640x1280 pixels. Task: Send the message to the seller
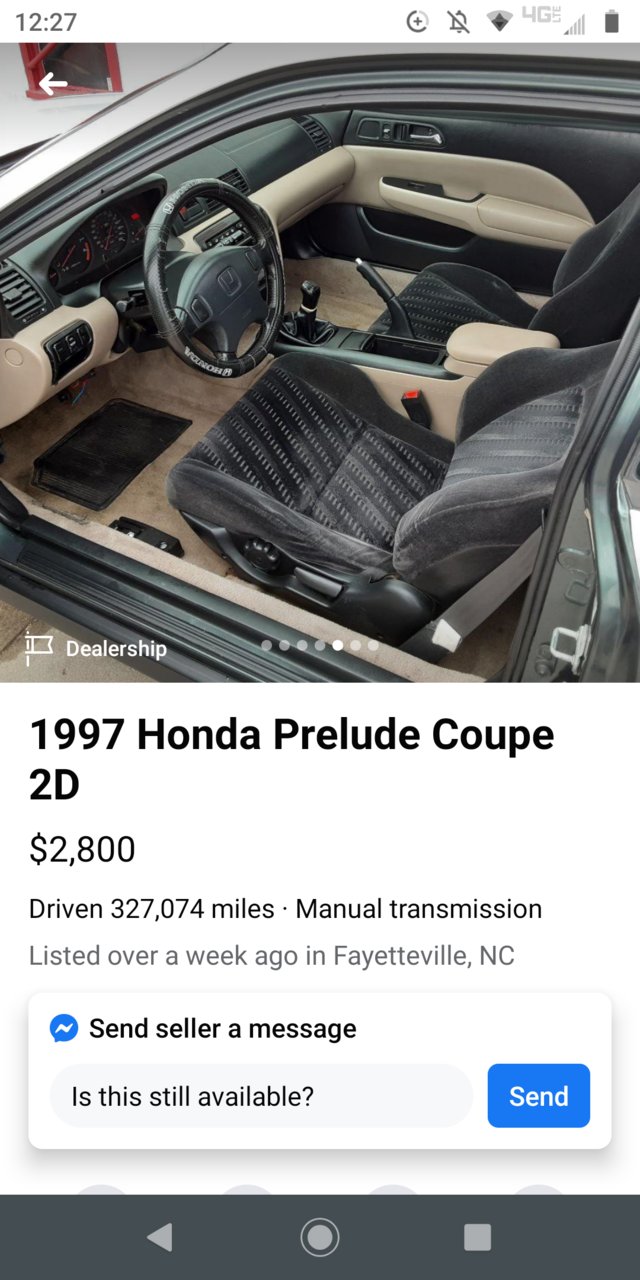click(538, 1096)
